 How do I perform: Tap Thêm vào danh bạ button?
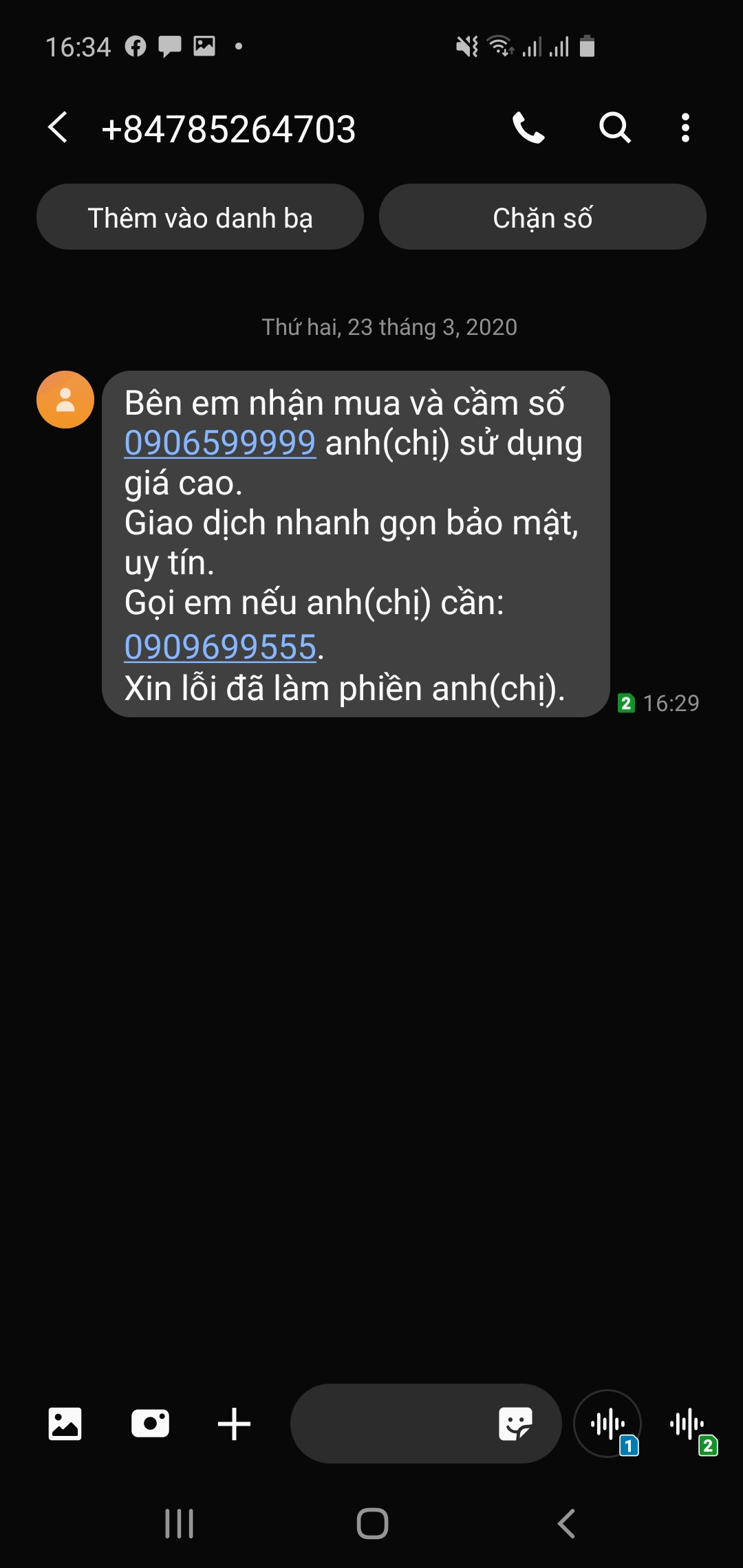200,217
